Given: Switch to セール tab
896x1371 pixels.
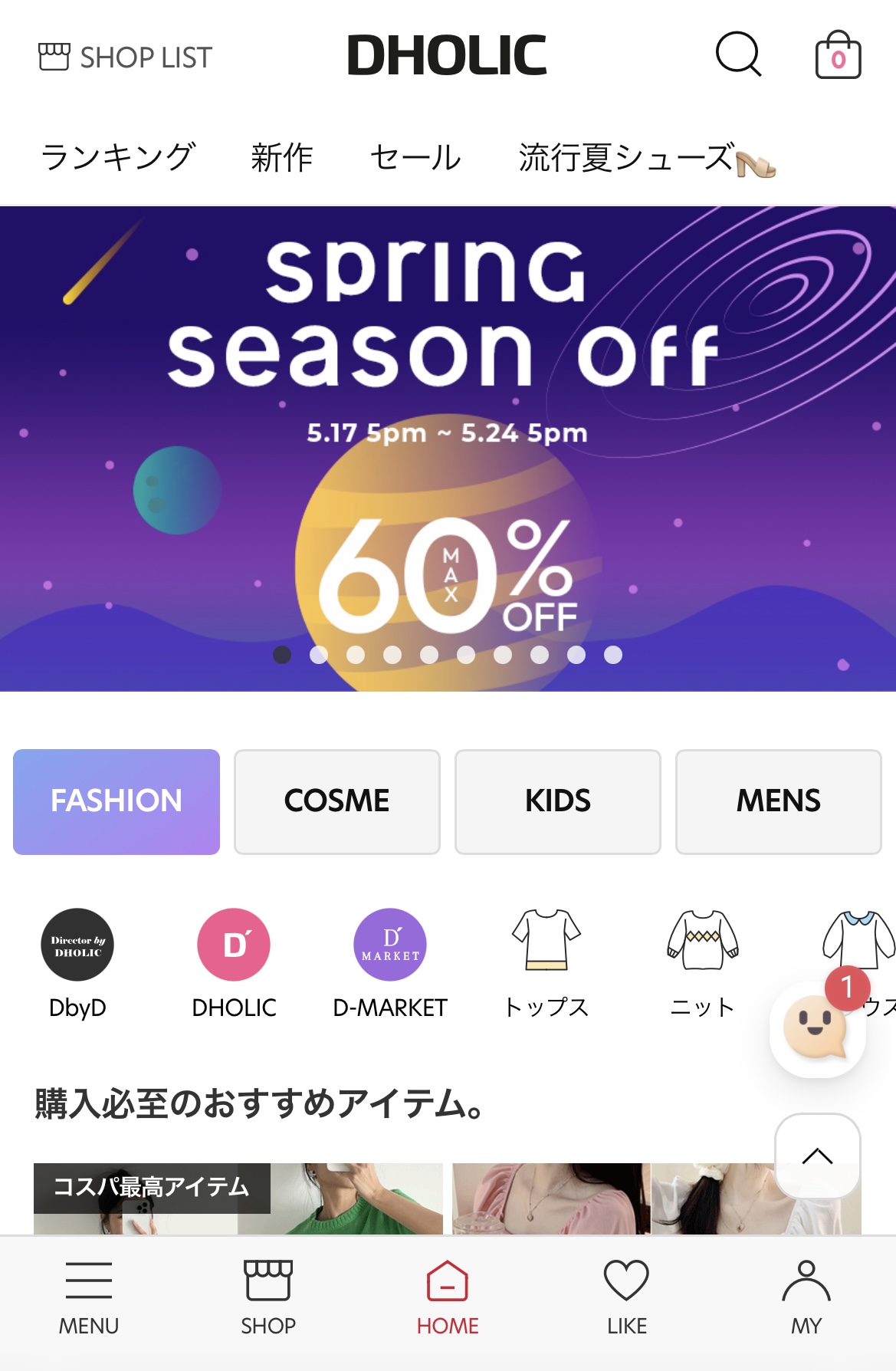Looking at the screenshot, I should point(415,157).
